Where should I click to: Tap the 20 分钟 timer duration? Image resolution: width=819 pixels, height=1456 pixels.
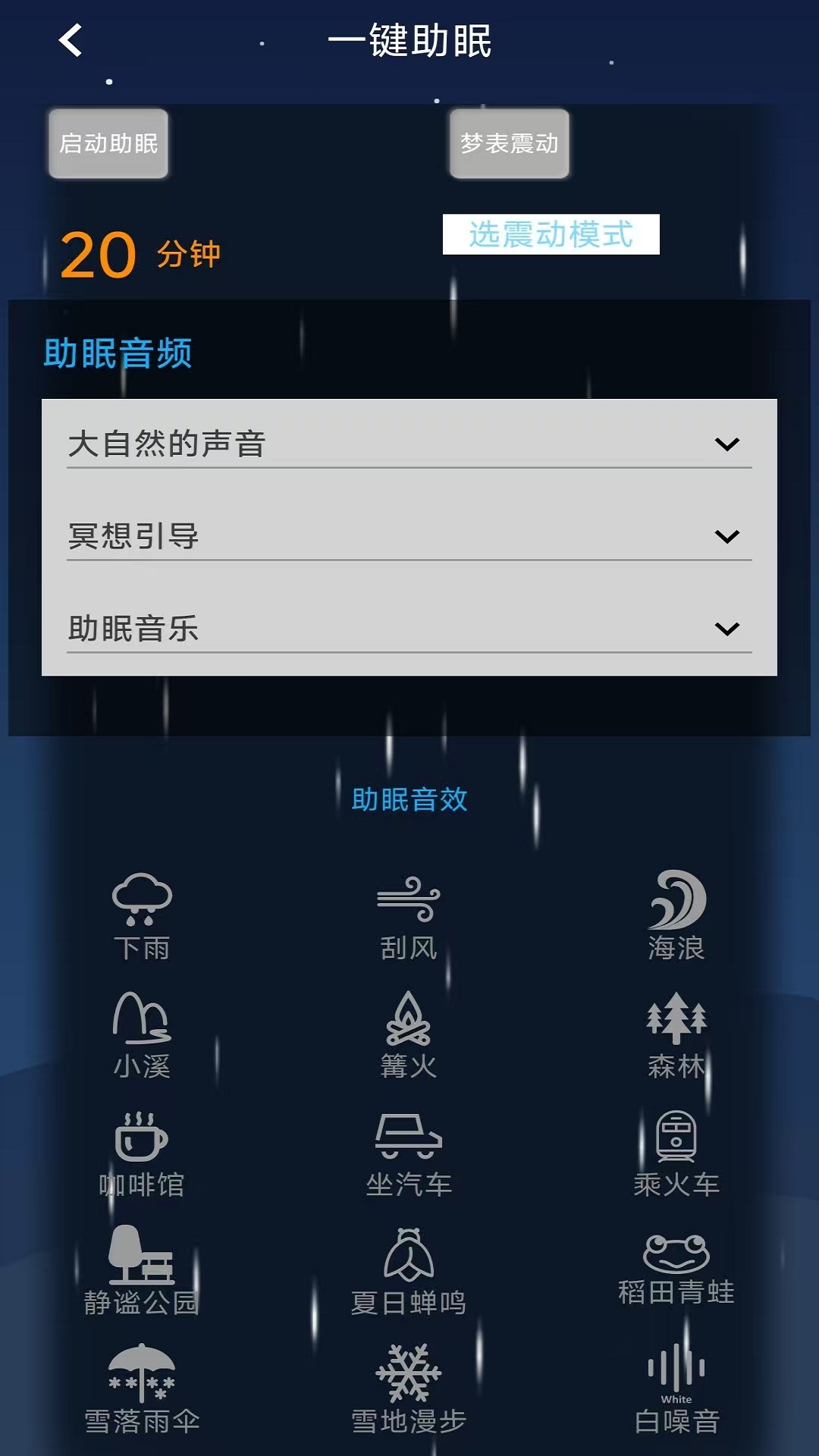point(140,255)
